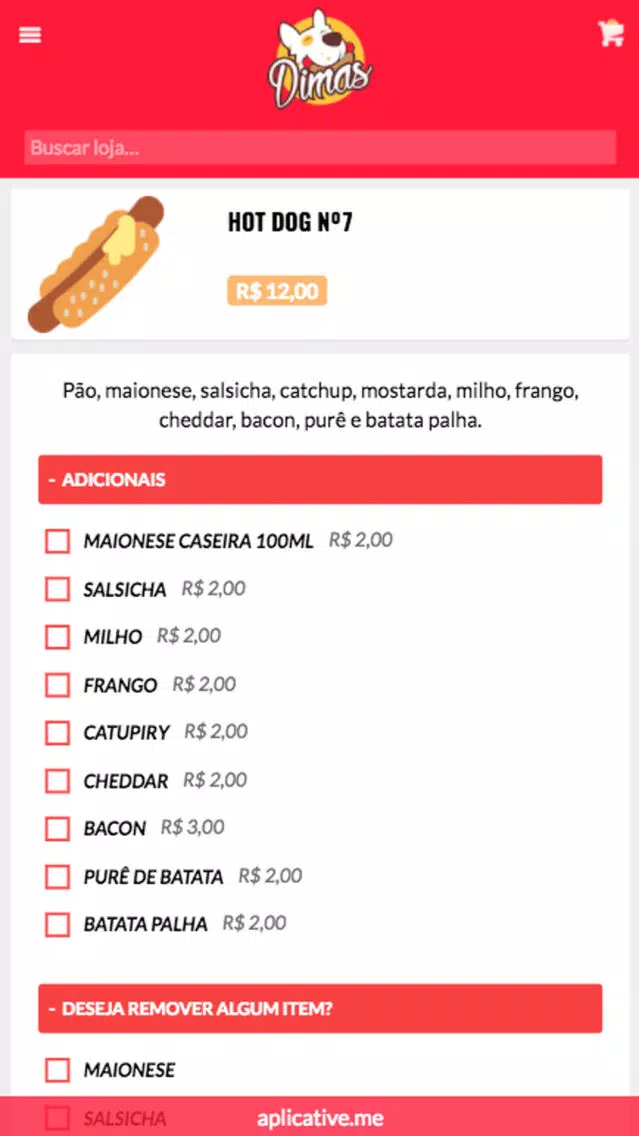This screenshot has height=1136, width=639.
Task: Tick the Batata Palha additional
Action: (58, 924)
